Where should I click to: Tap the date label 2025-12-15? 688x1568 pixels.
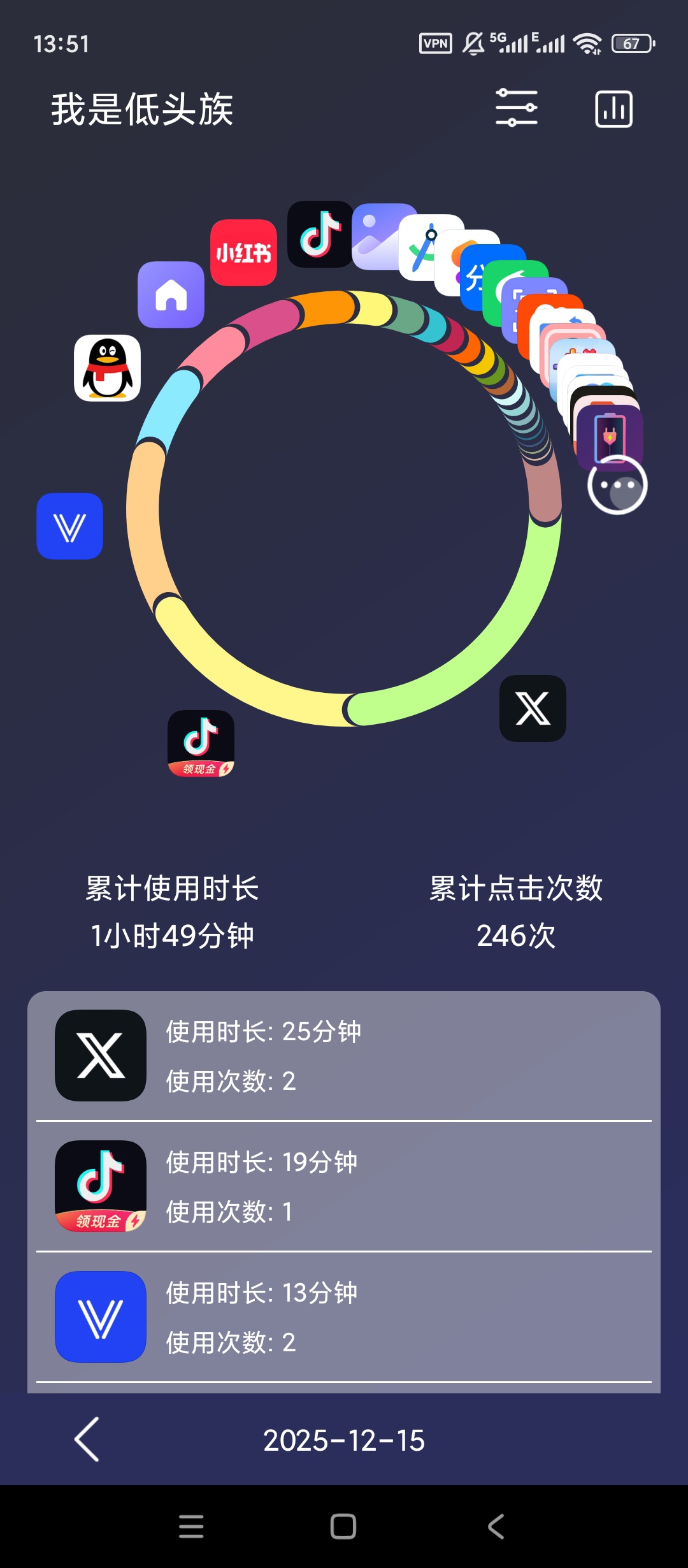click(344, 1441)
